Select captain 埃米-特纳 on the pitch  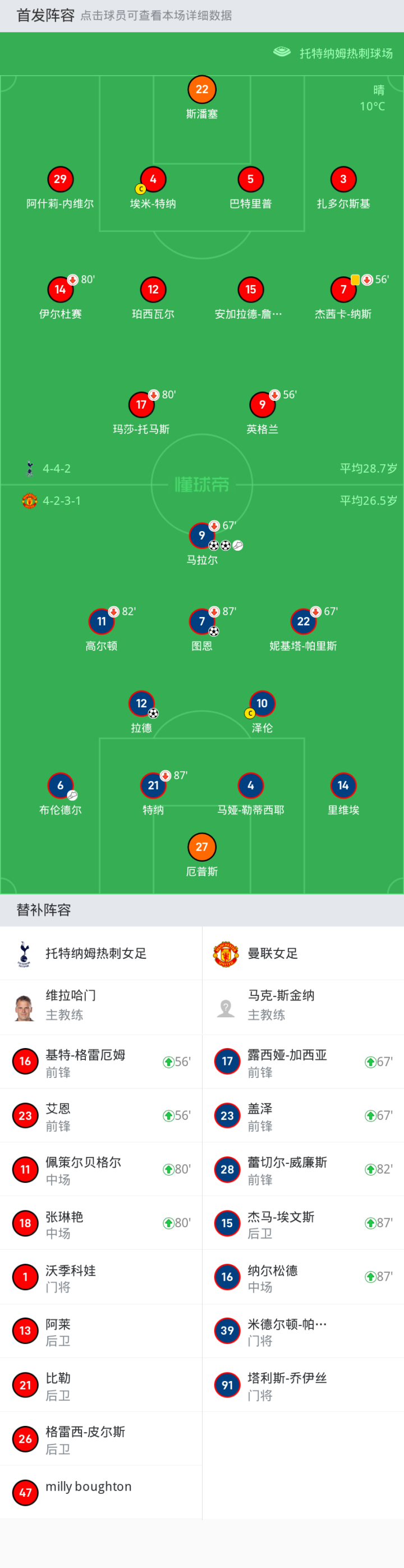(153, 180)
